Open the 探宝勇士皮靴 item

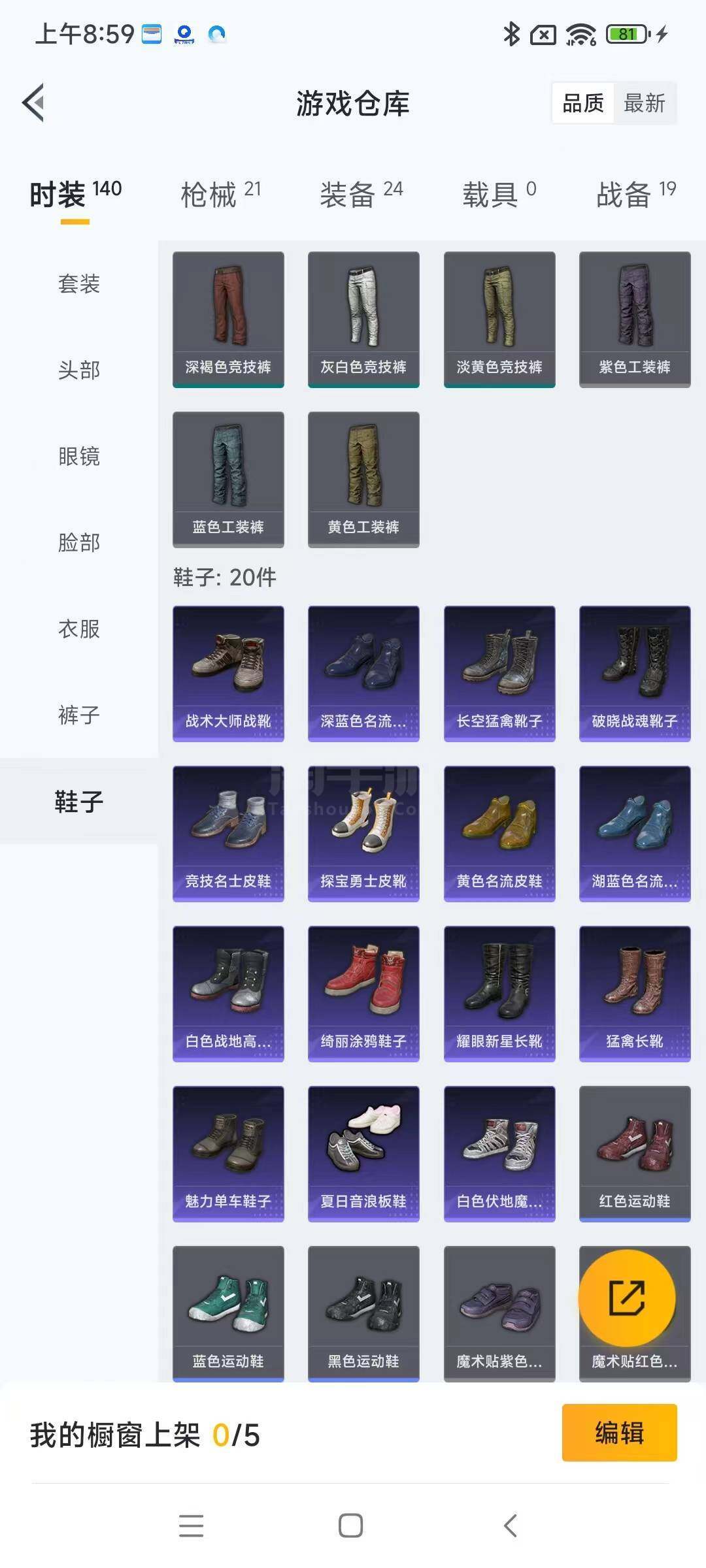[x=363, y=834]
